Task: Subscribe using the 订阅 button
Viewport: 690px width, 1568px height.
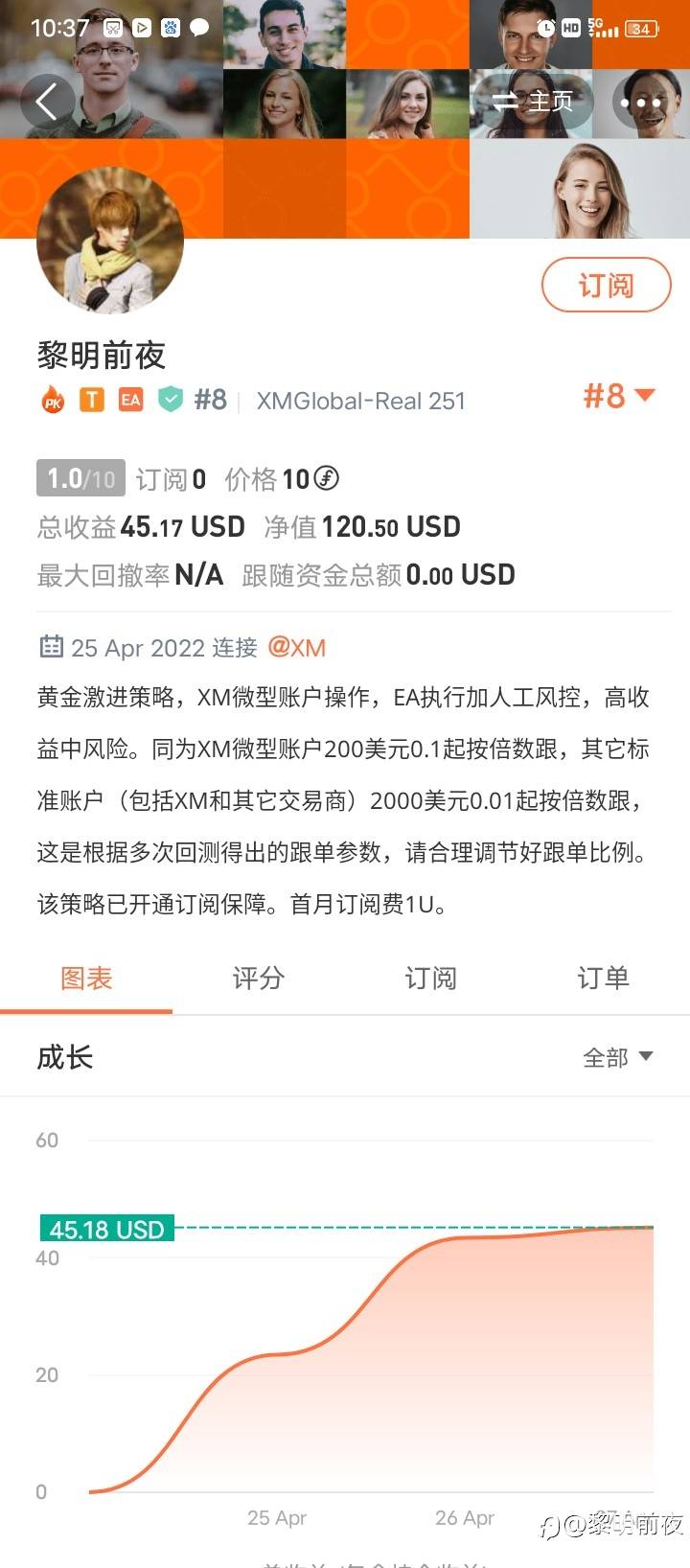Action: 607,285
